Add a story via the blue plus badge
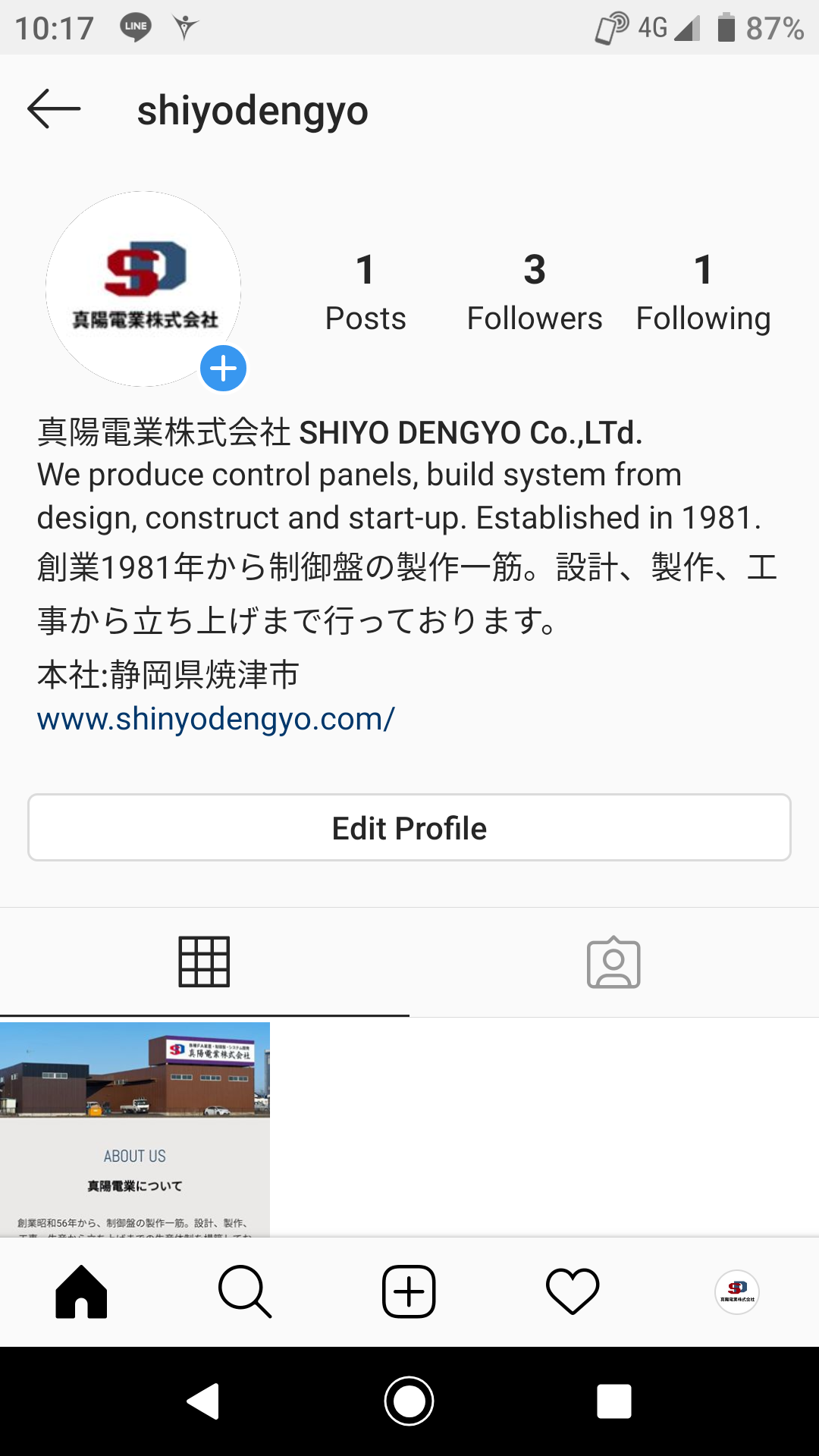The height and width of the screenshot is (1456, 819). pos(223,369)
